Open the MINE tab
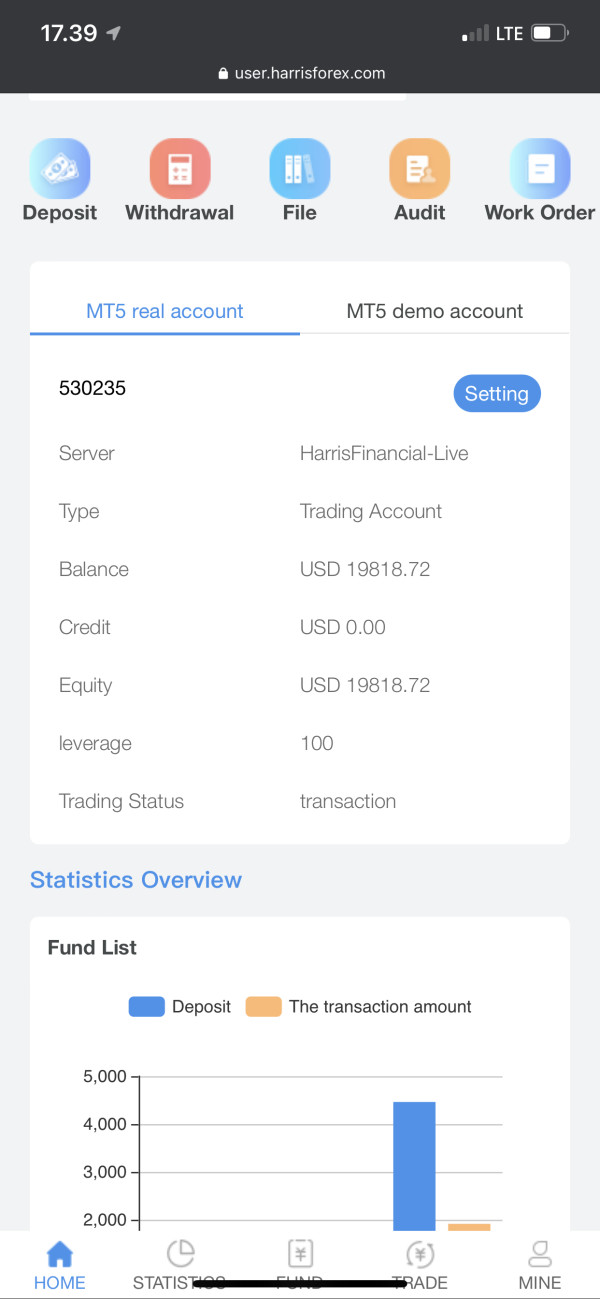This screenshot has height=1299, width=600. point(540,1265)
